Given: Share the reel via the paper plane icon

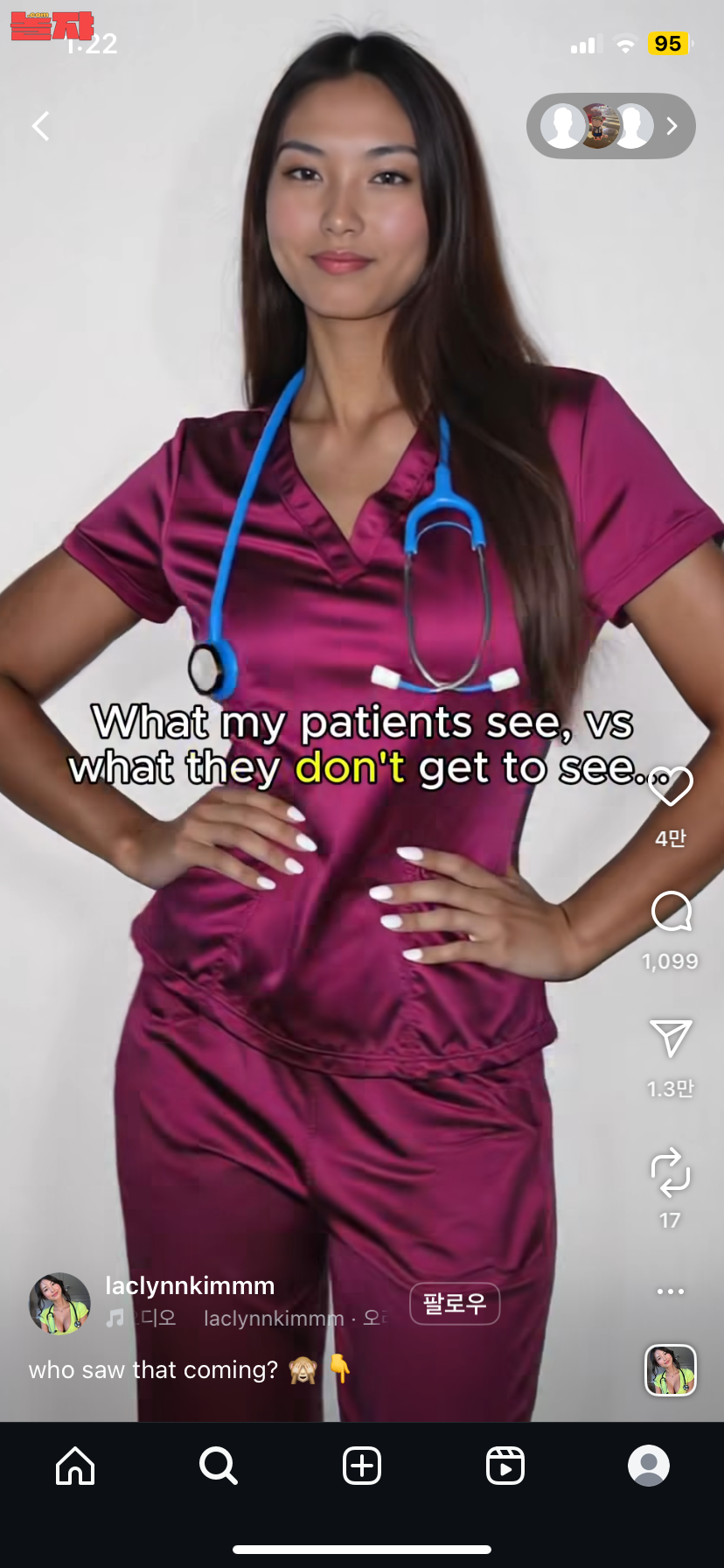Looking at the screenshot, I should (671, 1038).
